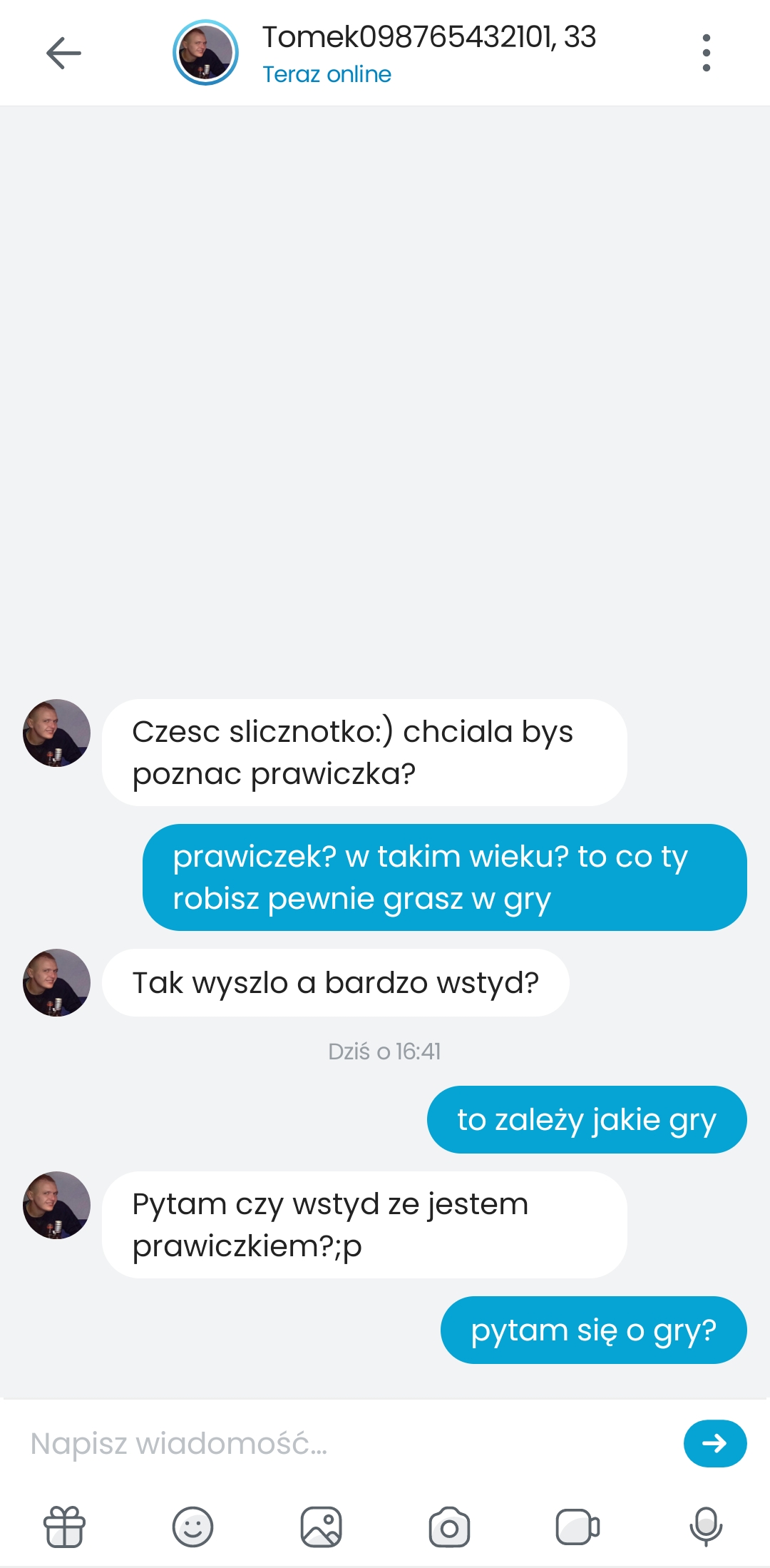
Task: Open Tomek's profile picture in header
Action: (x=205, y=53)
